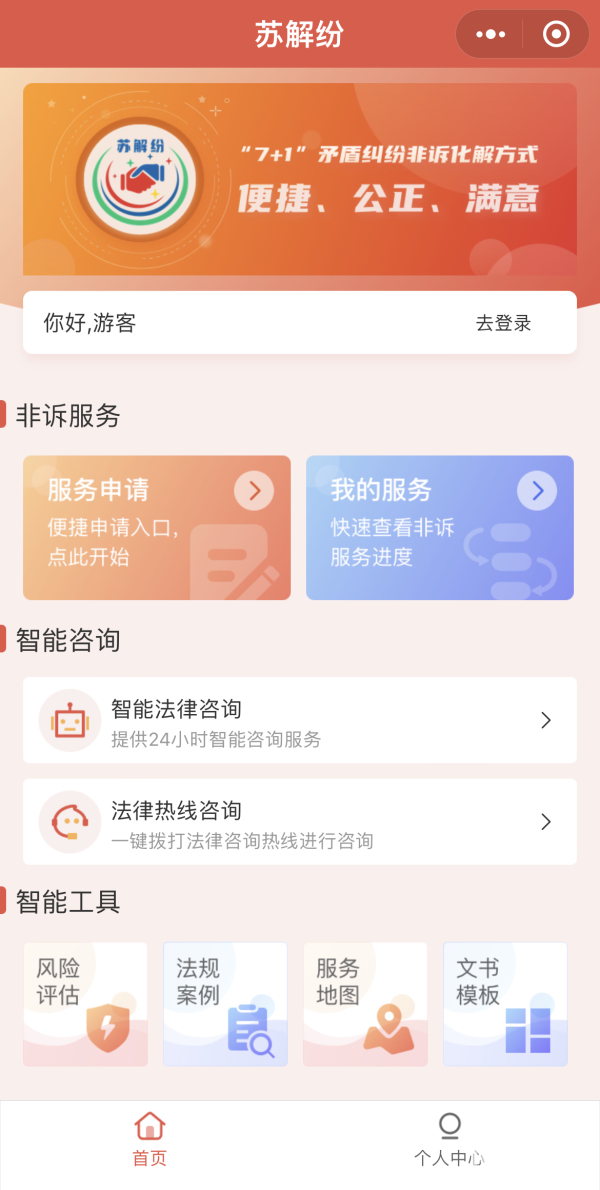Open the 文书模板 tool
The image size is (600, 1190).
pos(505,1004)
